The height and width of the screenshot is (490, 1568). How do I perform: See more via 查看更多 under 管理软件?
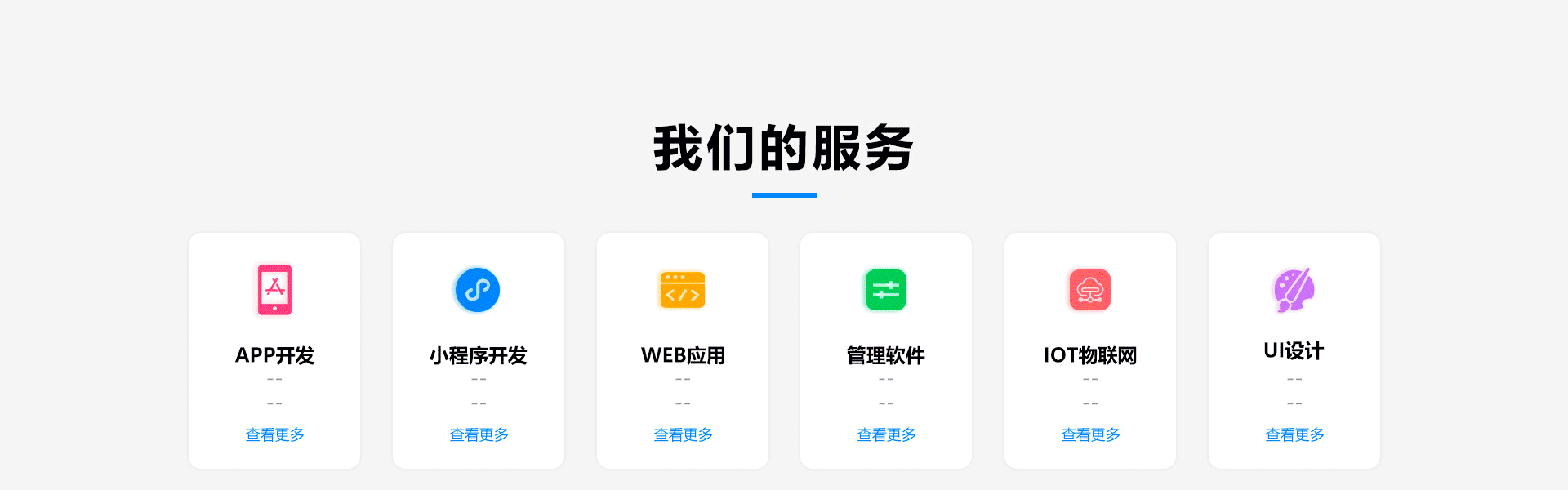point(886,434)
